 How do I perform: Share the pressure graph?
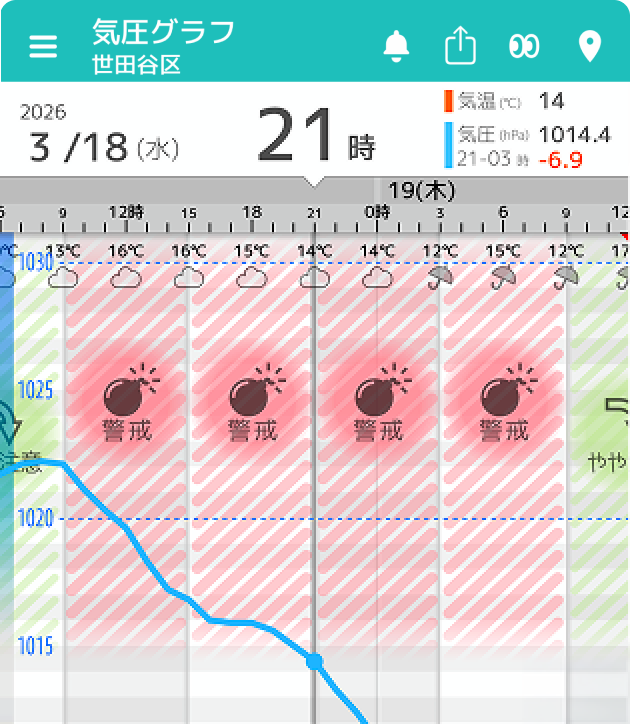(x=459, y=46)
